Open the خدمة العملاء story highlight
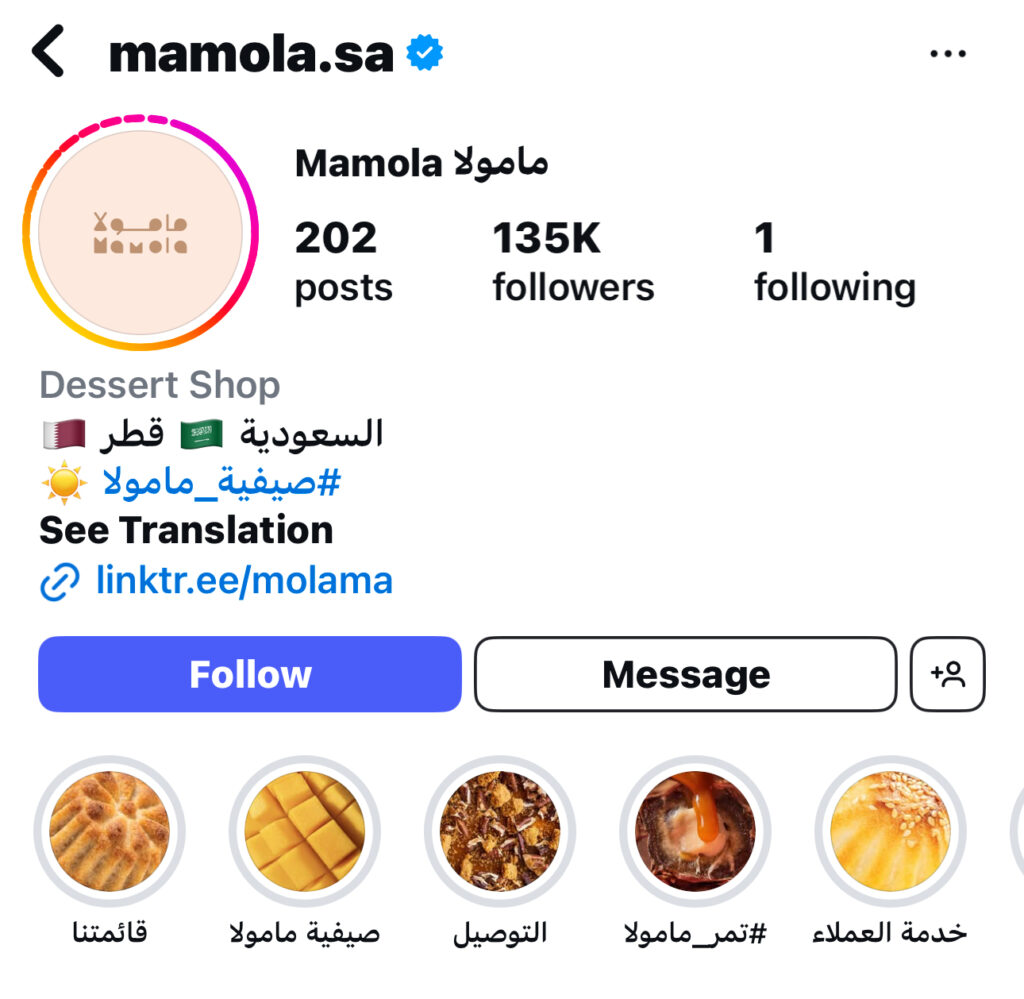 (890, 832)
